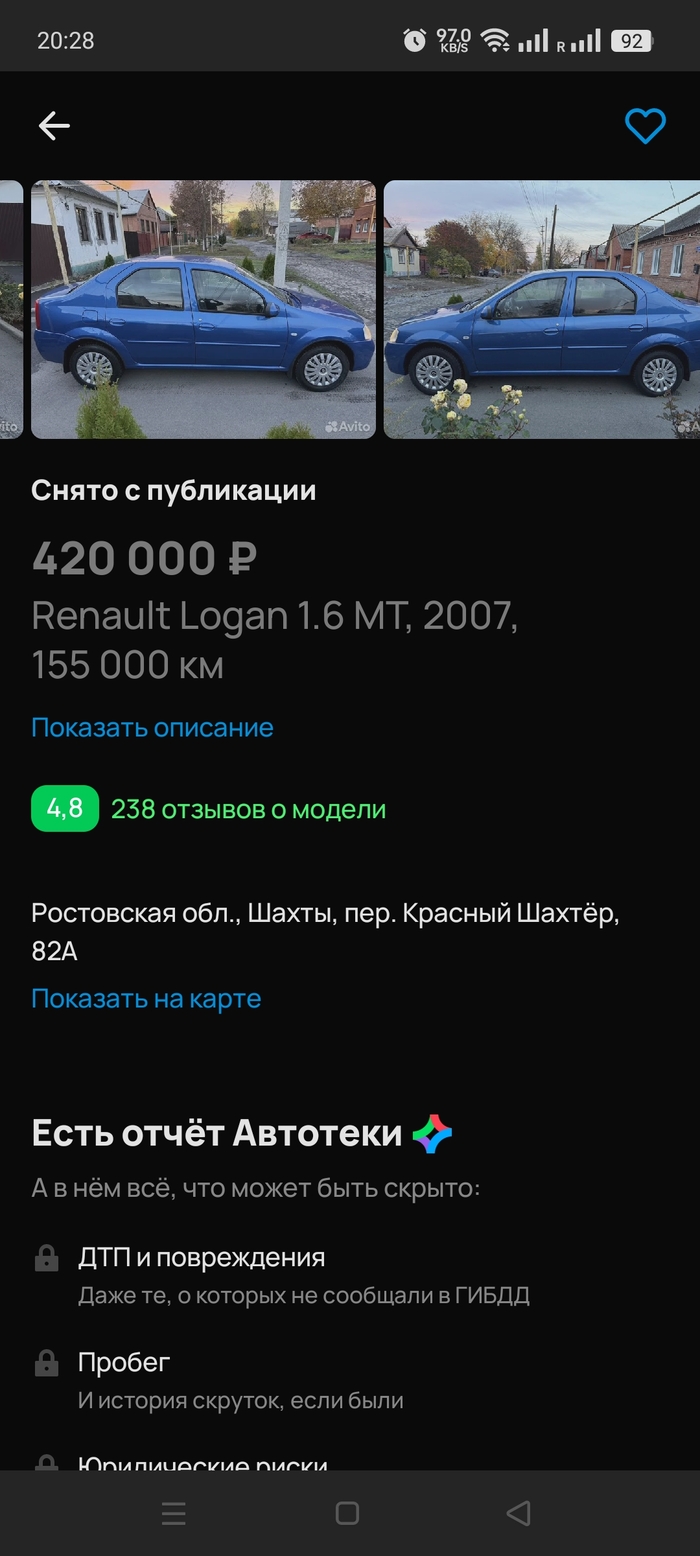Tap the system back triangle button
The height and width of the screenshot is (1556, 700).
point(519,1513)
